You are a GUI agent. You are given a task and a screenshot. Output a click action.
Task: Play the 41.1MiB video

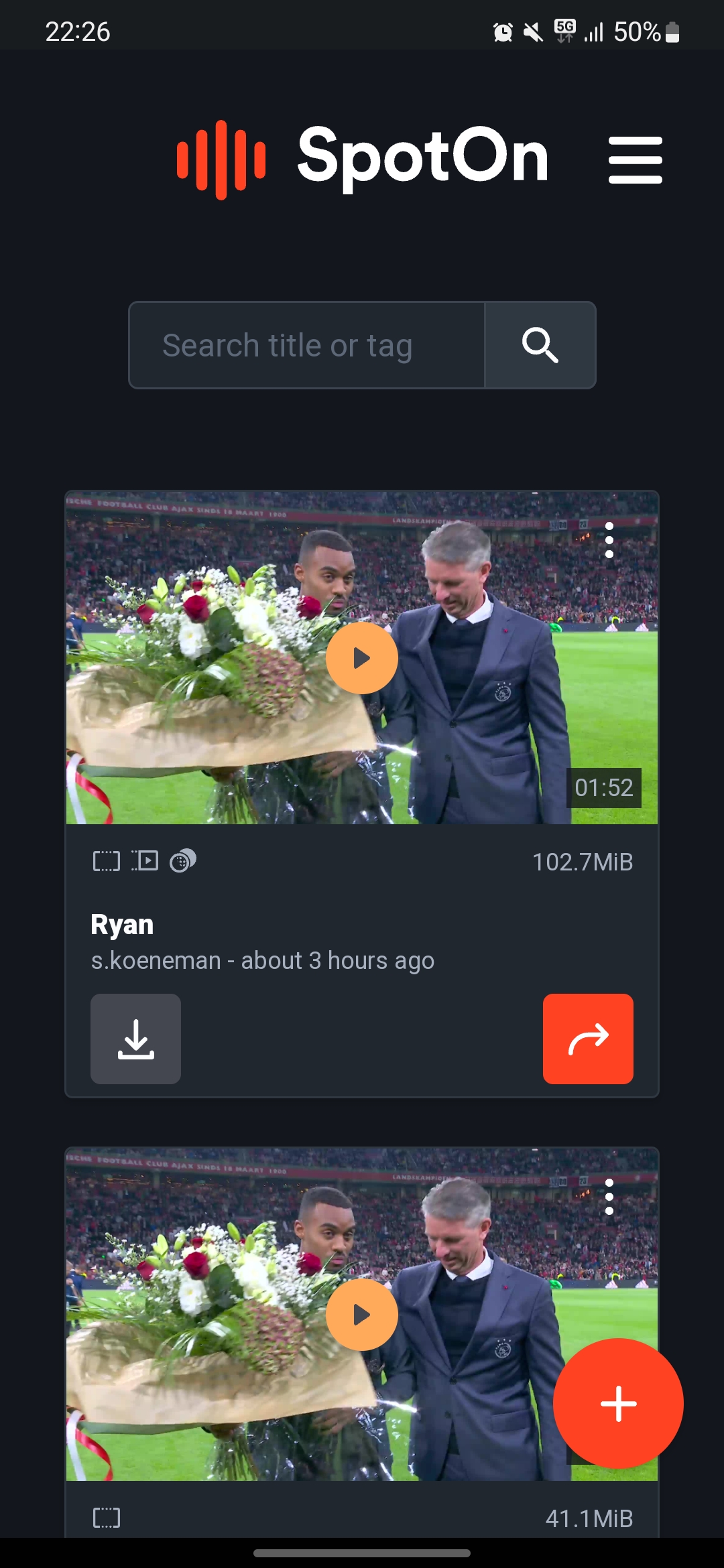point(362,1315)
